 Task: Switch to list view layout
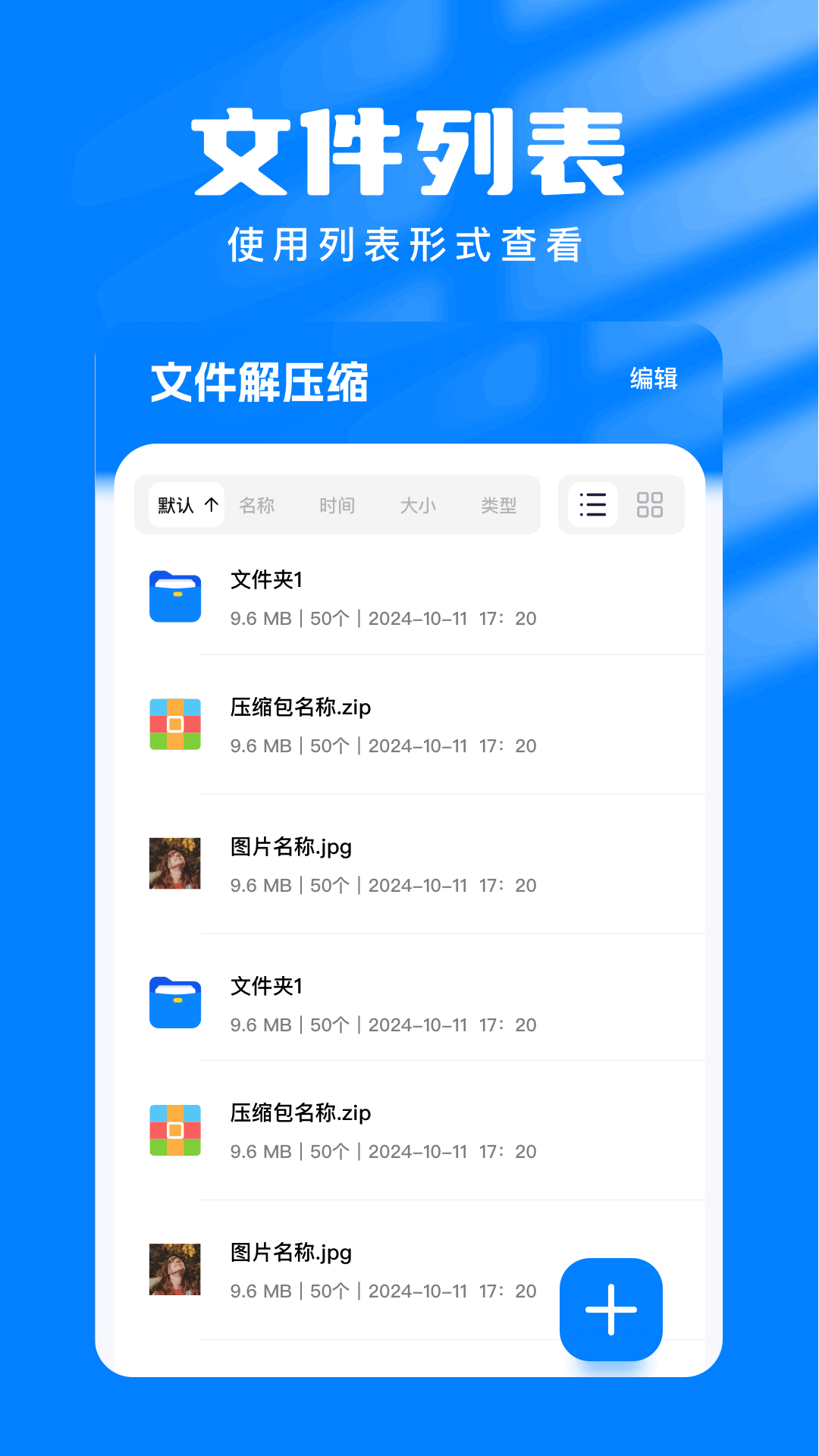tap(594, 504)
